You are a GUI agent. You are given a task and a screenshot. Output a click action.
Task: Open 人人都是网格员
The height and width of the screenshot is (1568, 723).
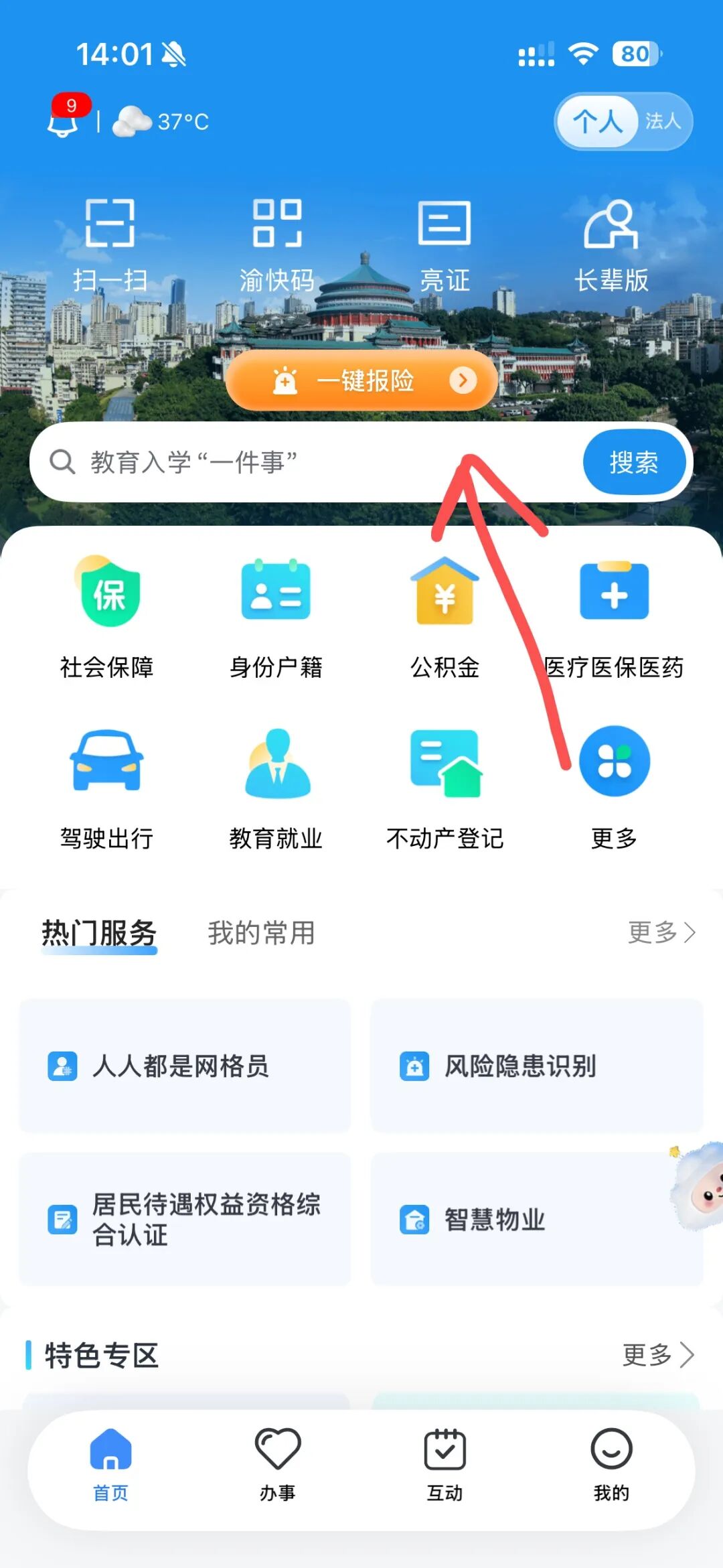(185, 1066)
